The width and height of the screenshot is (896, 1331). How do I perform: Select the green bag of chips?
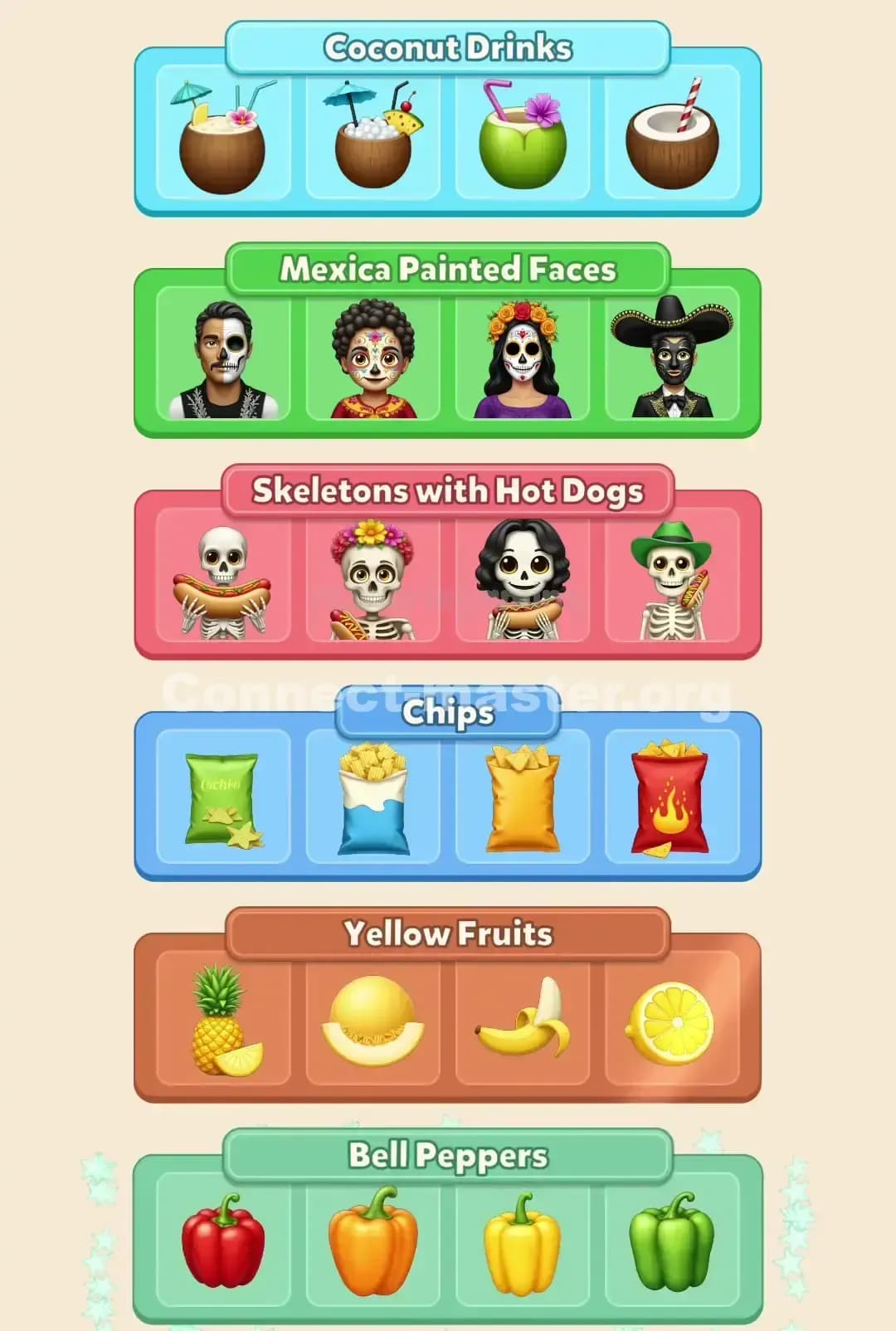pos(222,799)
